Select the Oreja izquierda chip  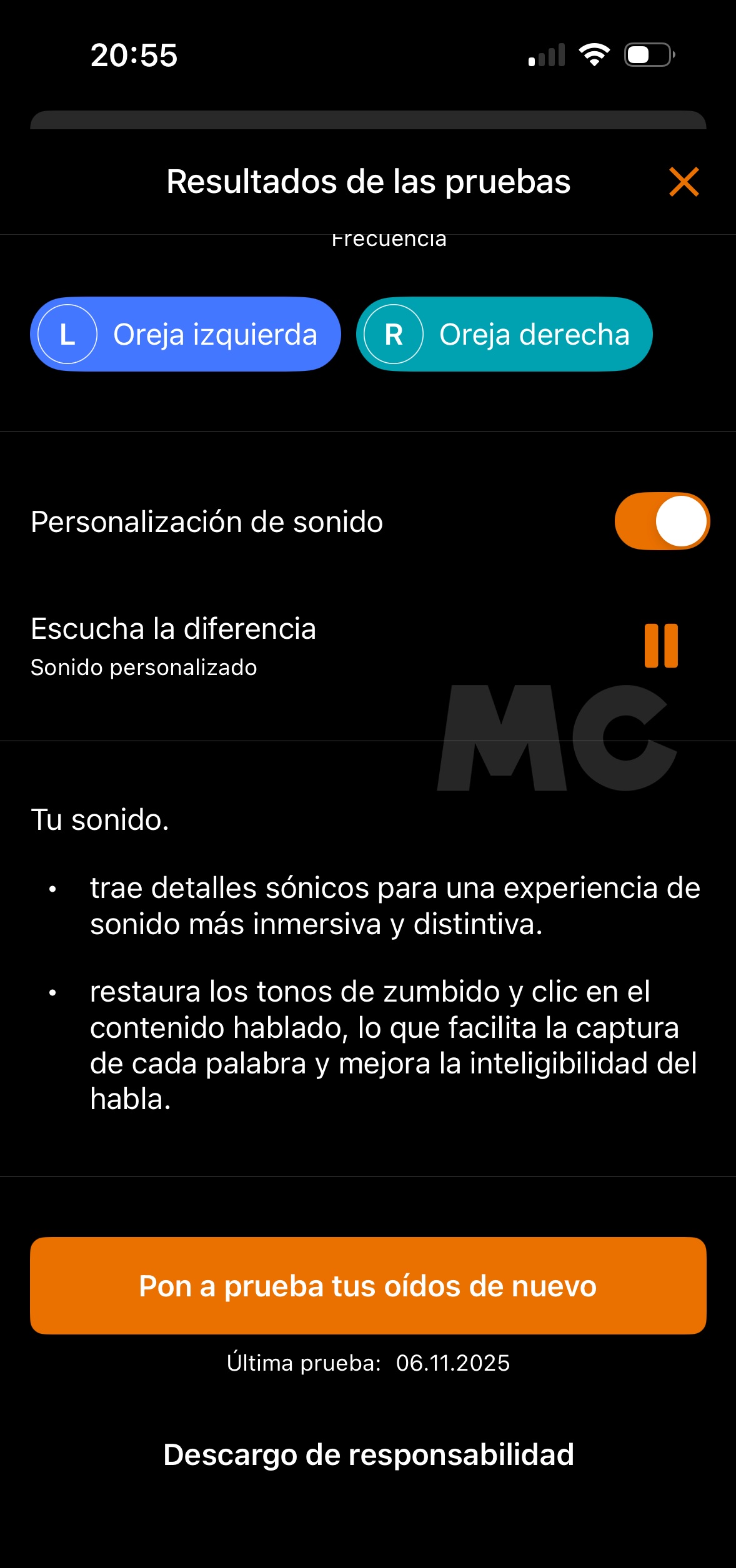[186, 334]
